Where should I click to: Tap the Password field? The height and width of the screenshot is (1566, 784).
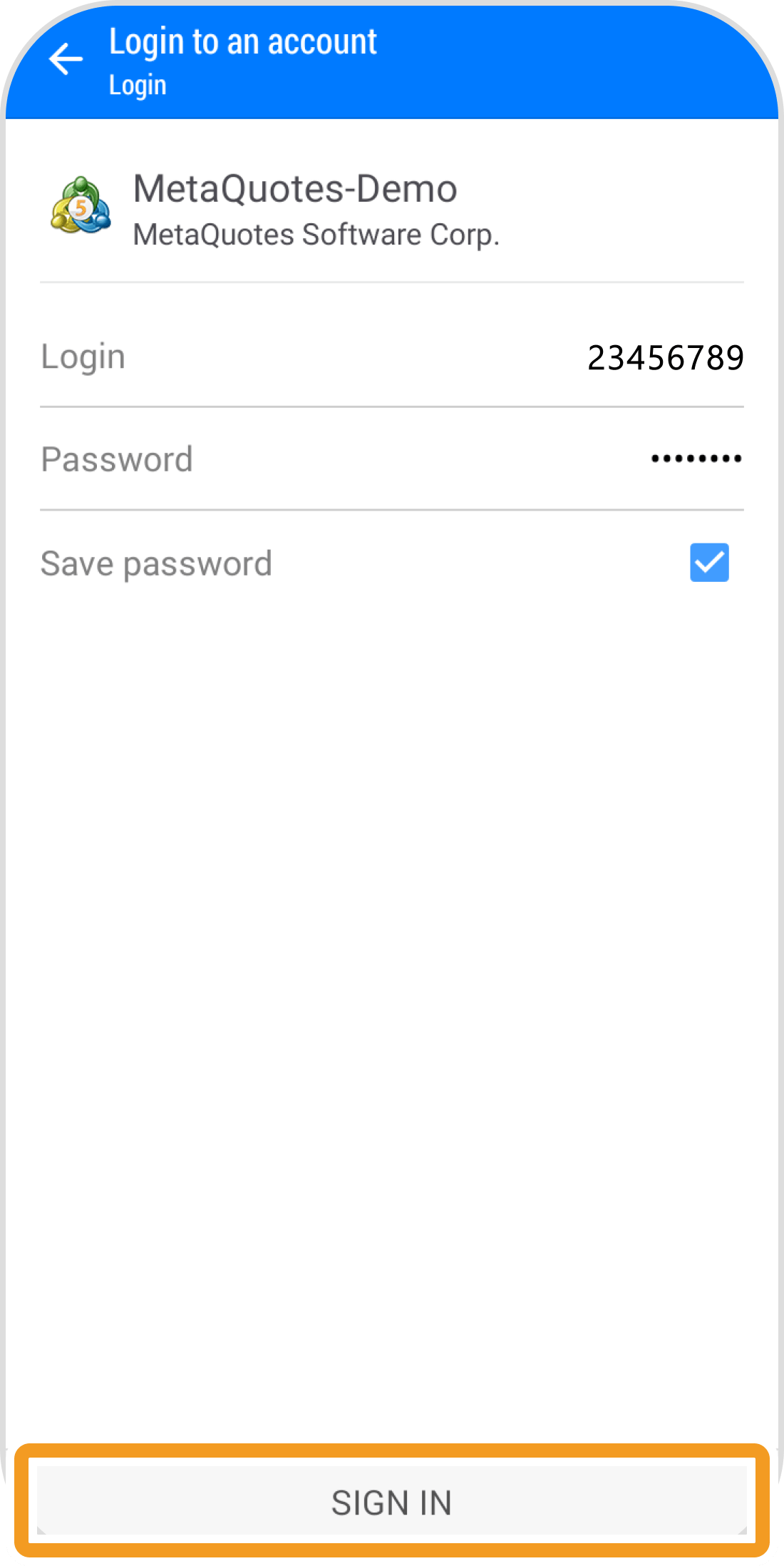695,459
